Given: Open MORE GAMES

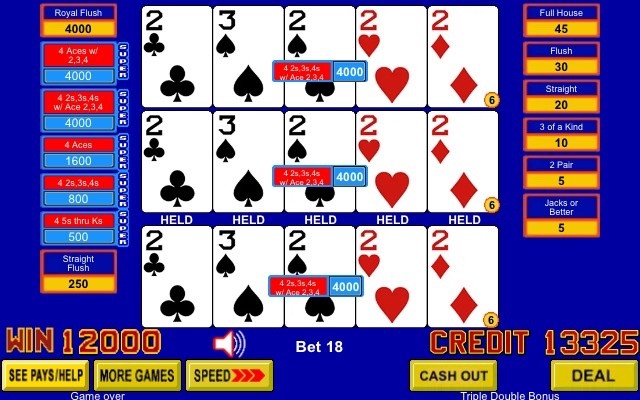Looking at the screenshot, I should (x=136, y=376).
